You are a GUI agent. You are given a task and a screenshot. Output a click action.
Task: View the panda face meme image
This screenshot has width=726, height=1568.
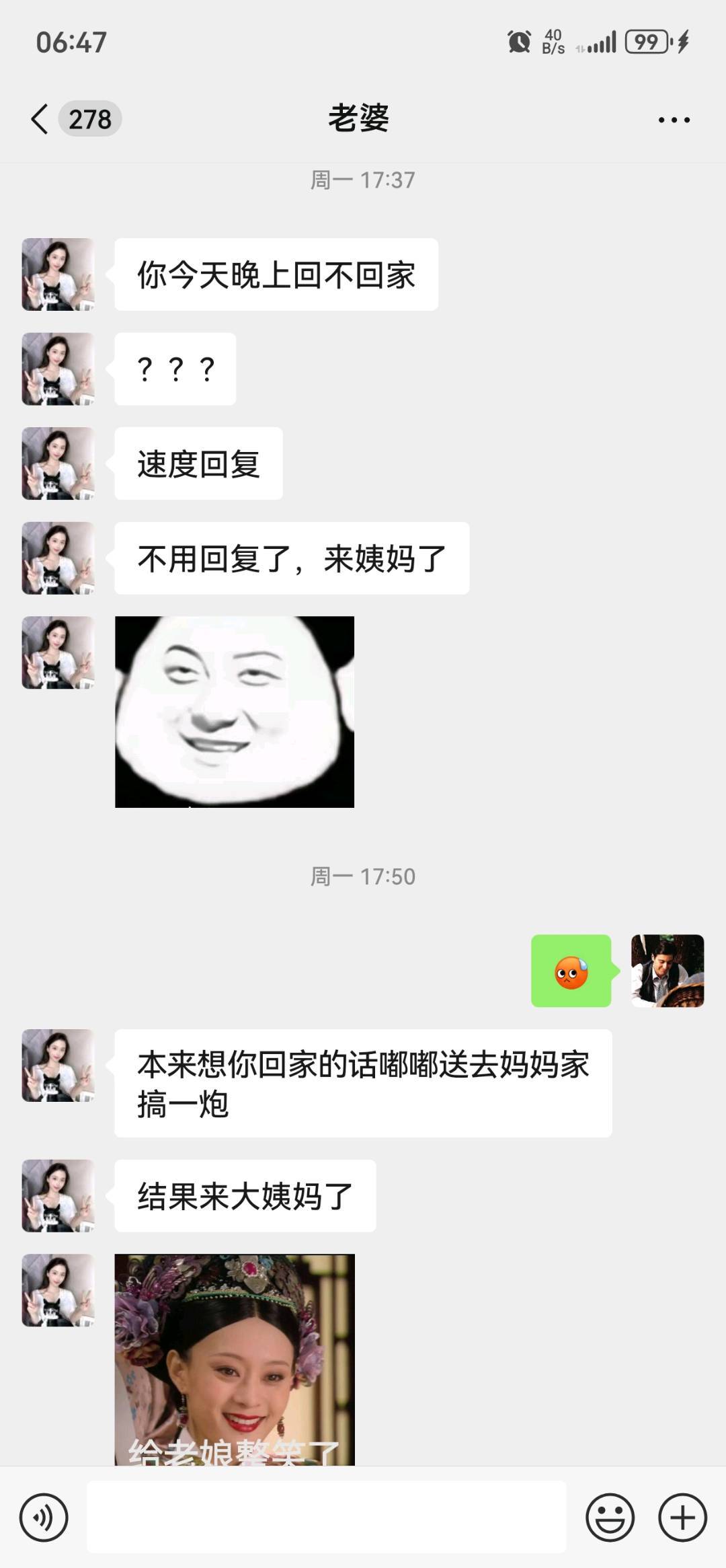pyautogui.click(x=235, y=712)
